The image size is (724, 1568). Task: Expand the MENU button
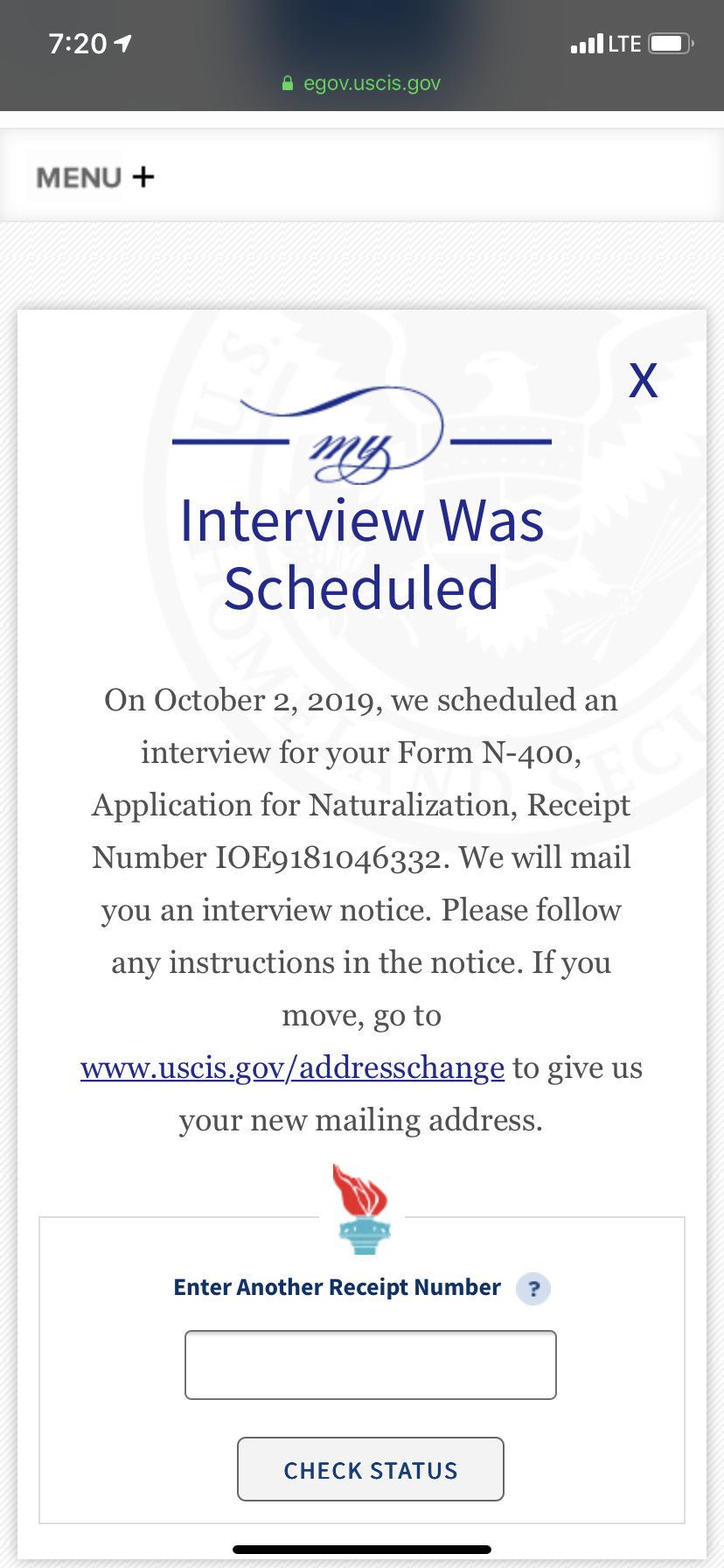pyautogui.click(x=94, y=178)
